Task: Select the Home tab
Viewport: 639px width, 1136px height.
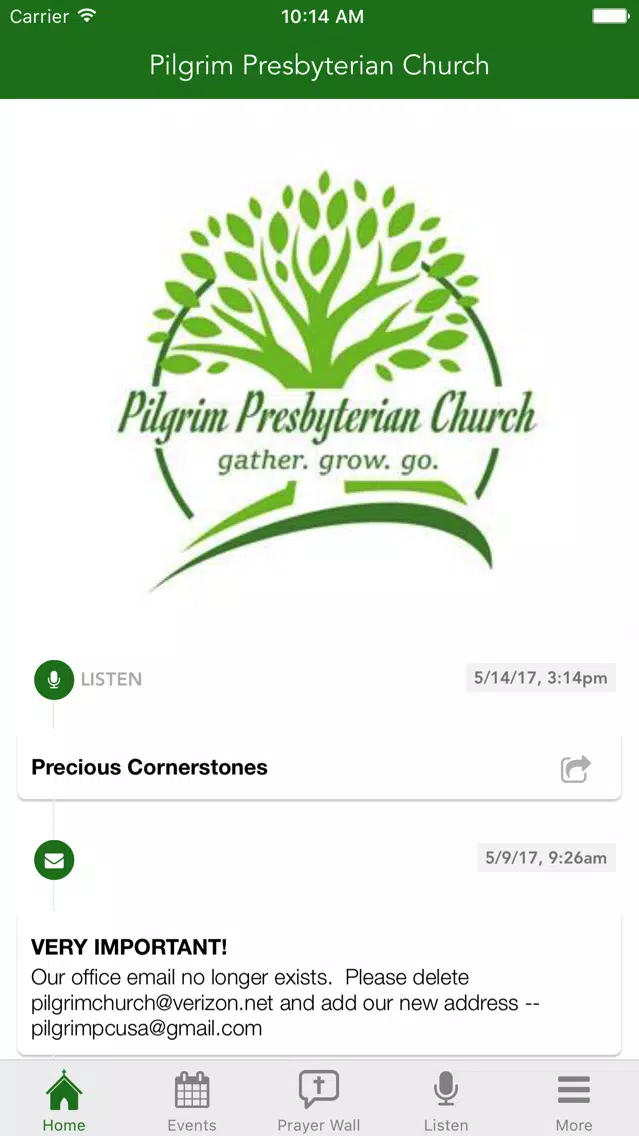Action: 64,1100
